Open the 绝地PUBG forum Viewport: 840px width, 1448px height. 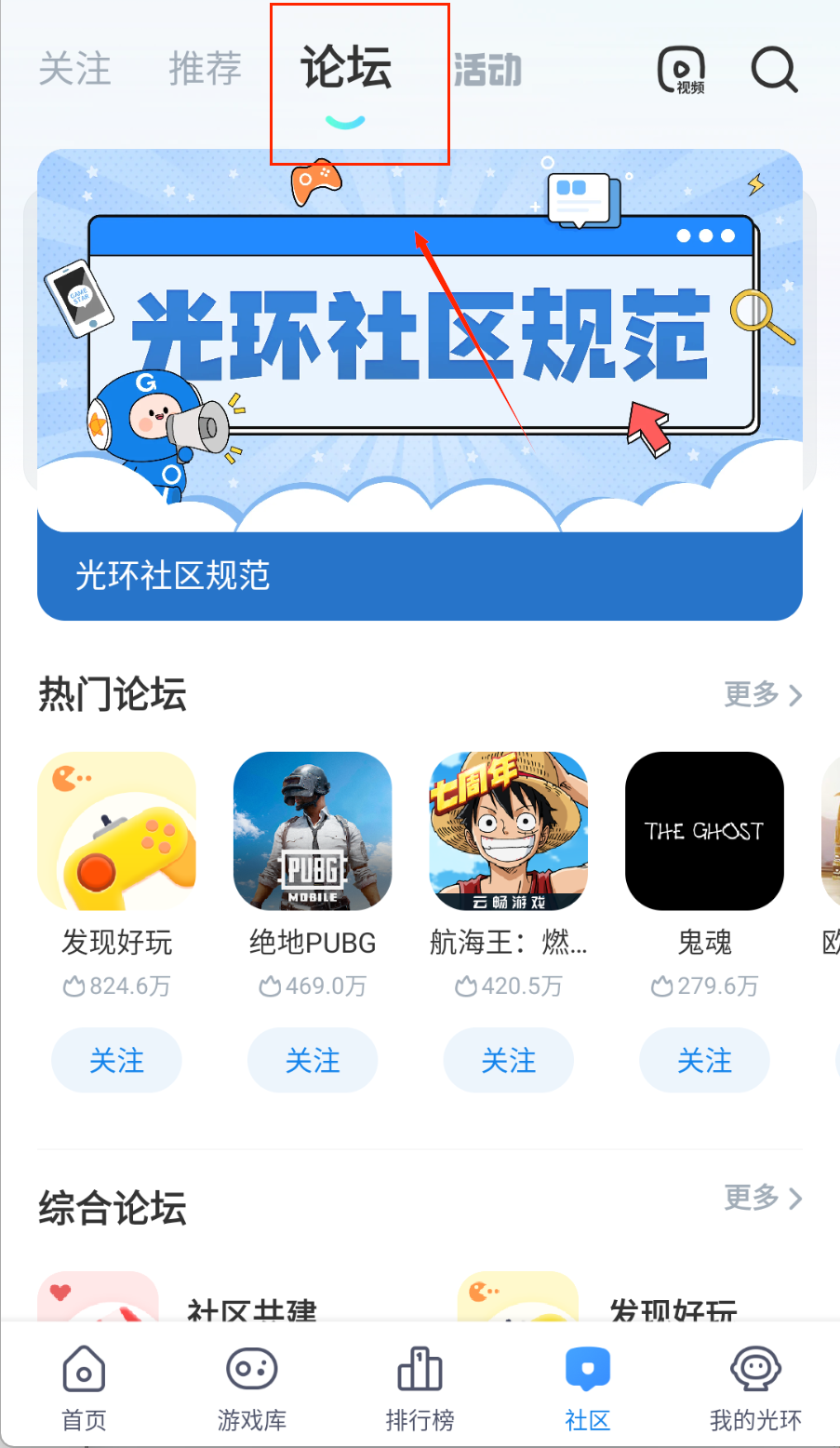tap(313, 831)
